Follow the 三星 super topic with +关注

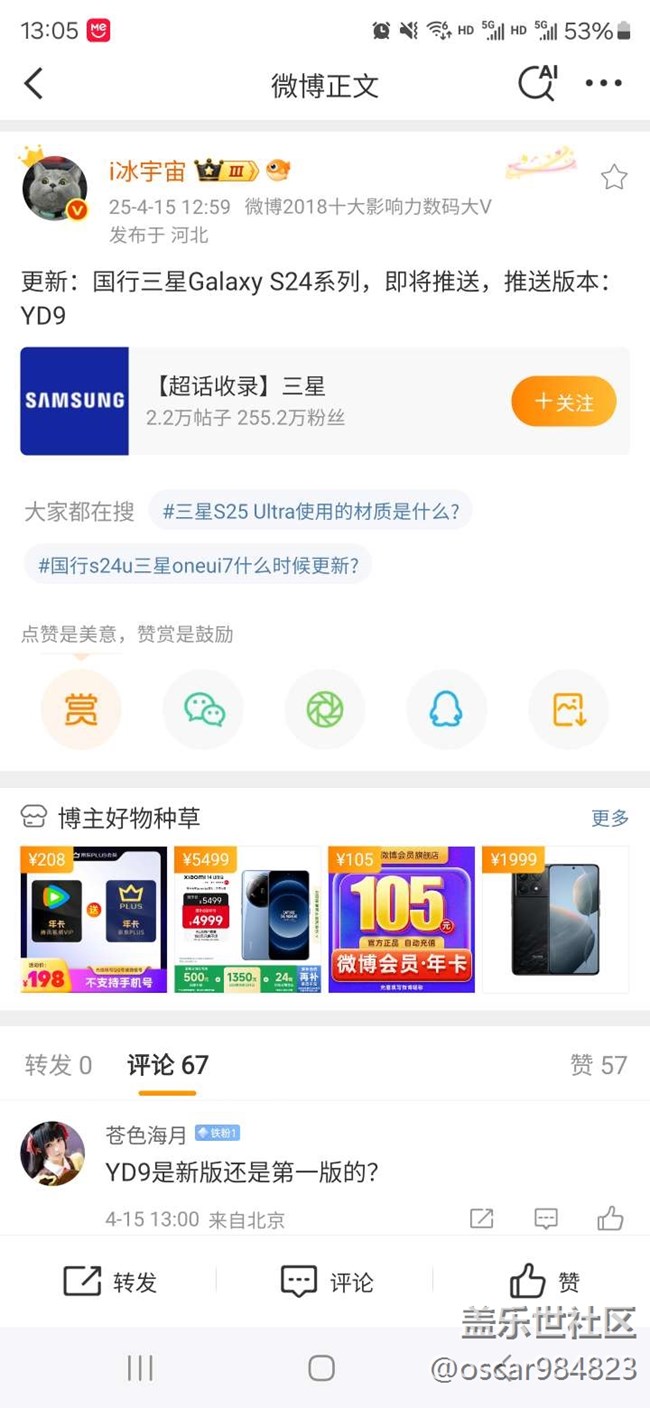click(x=564, y=402)
